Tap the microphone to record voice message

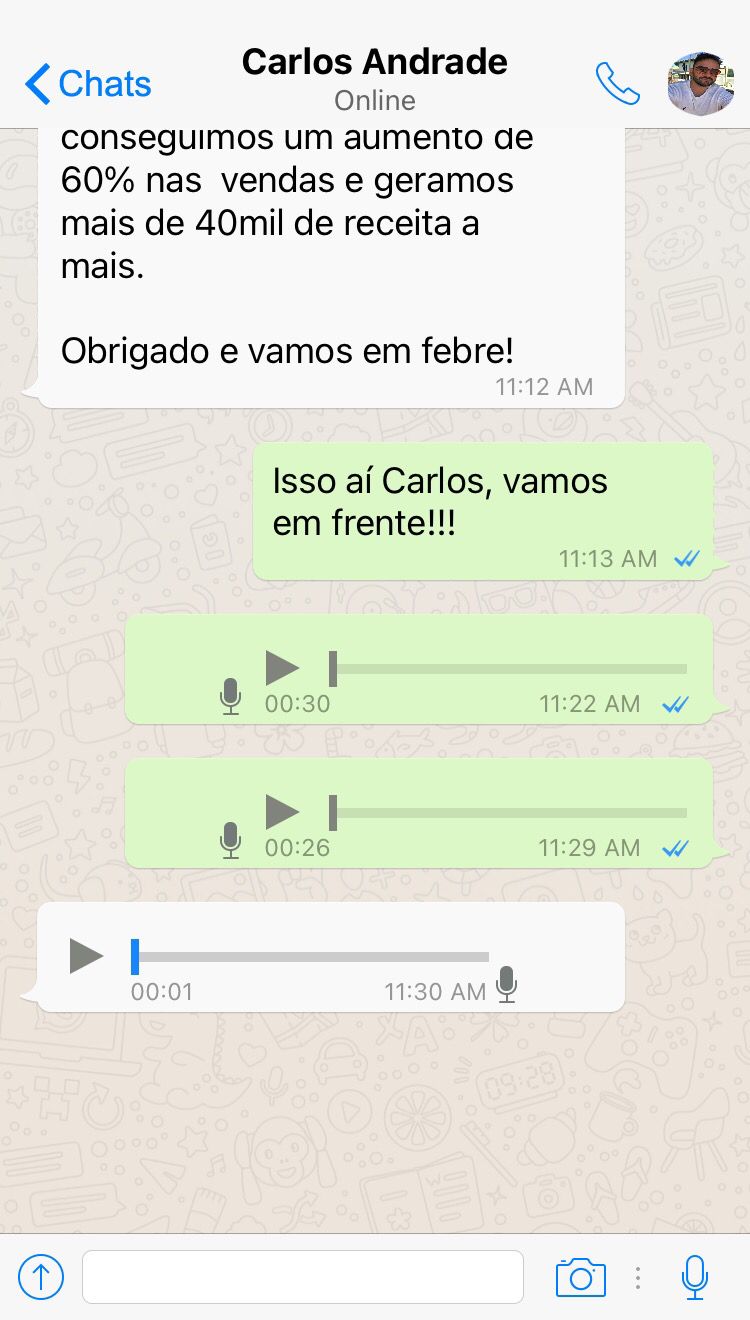point(695,1277)
